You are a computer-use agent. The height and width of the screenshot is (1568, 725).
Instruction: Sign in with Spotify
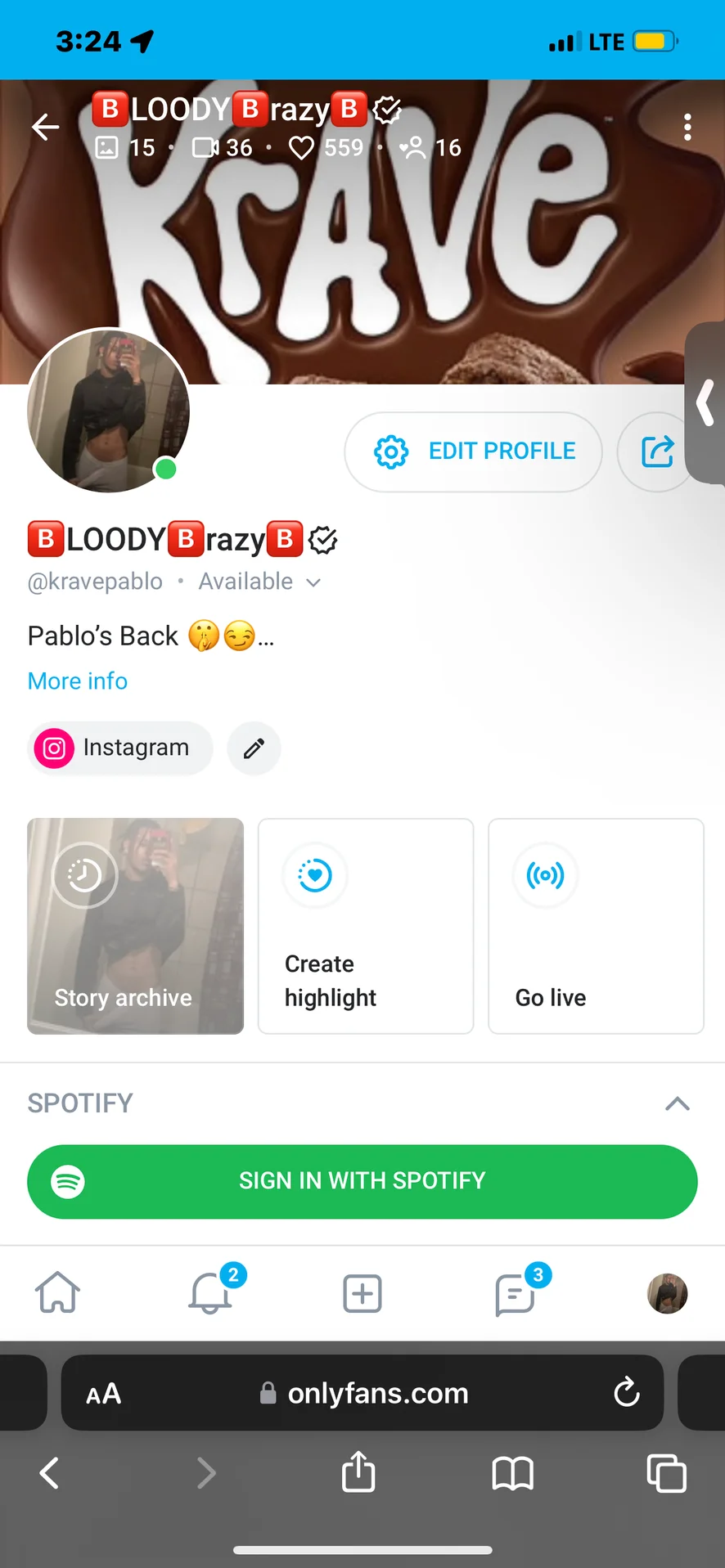click(x=362, y=1181)
